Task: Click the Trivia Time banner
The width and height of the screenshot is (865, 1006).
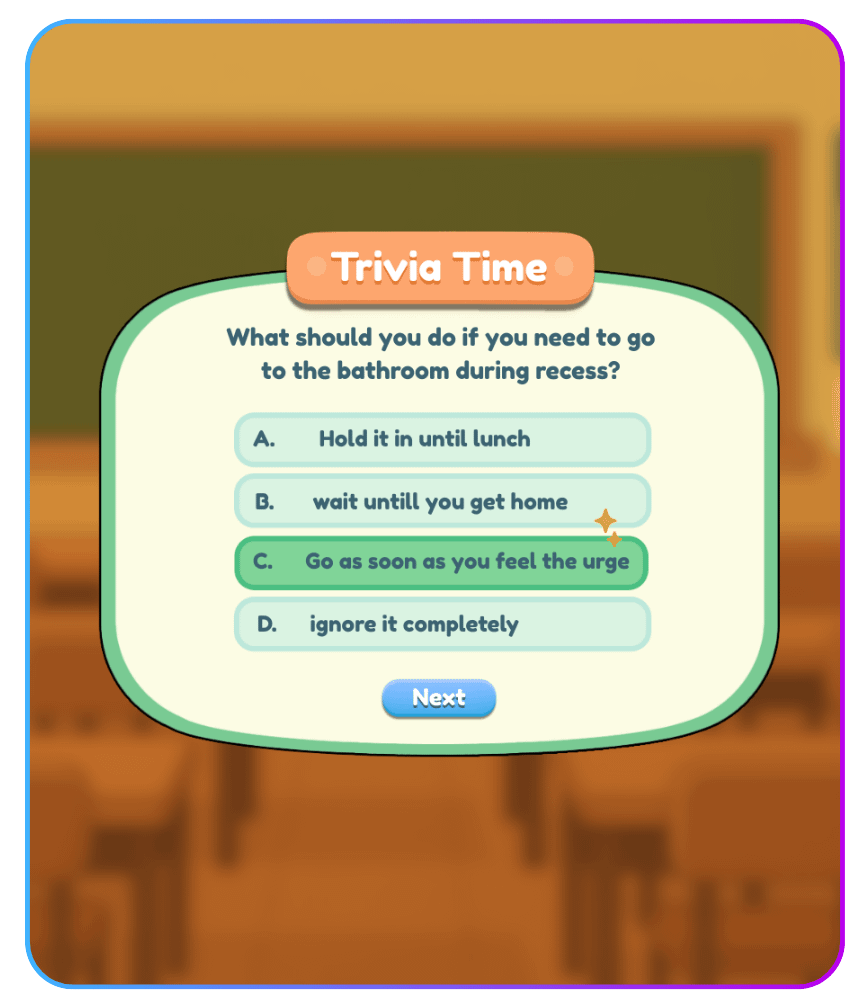Action: coord(440,268)
